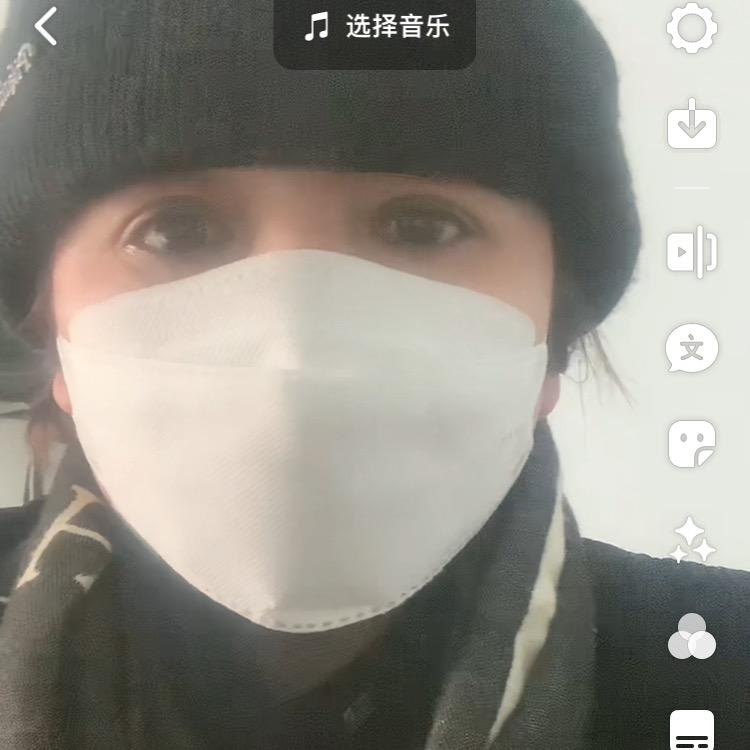Open the captions icon at the bottom
750x750 pixels.
[x=692, y=730]
